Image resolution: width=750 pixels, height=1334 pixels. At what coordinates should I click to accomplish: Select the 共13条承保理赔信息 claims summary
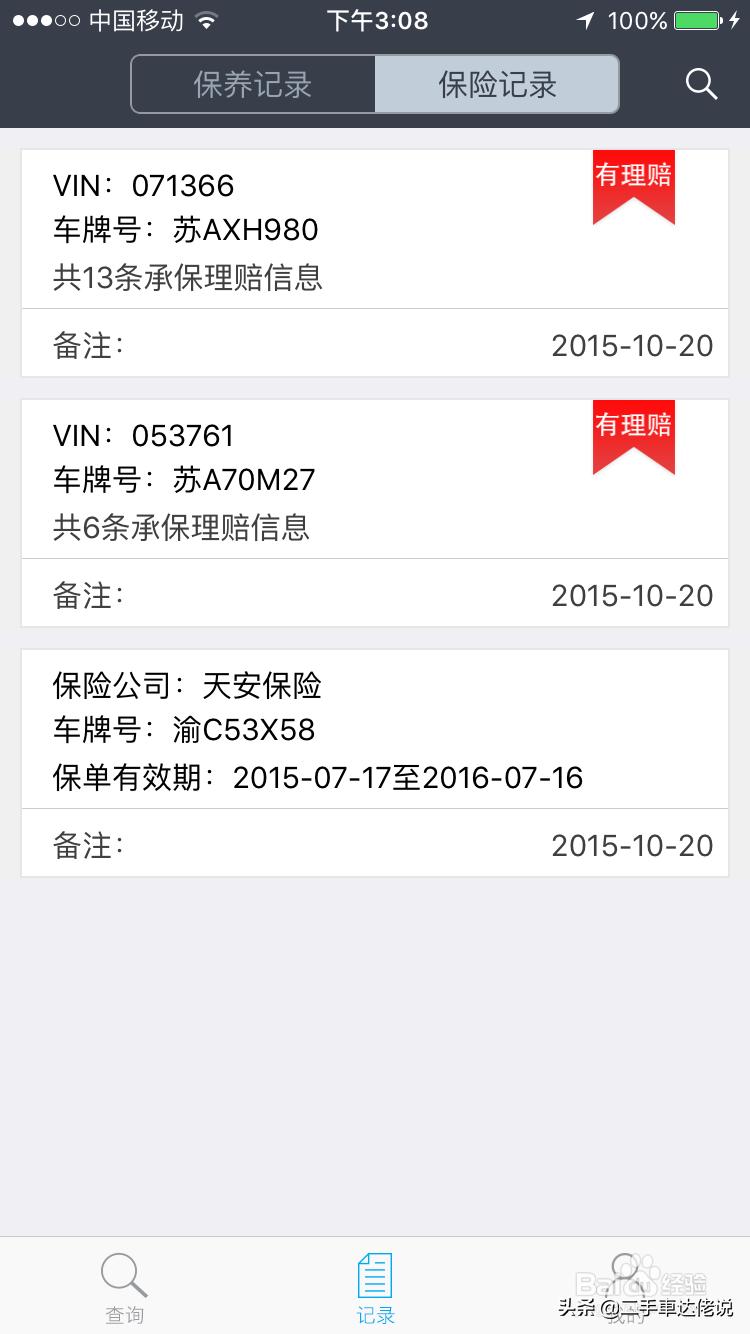coord(186,277)
